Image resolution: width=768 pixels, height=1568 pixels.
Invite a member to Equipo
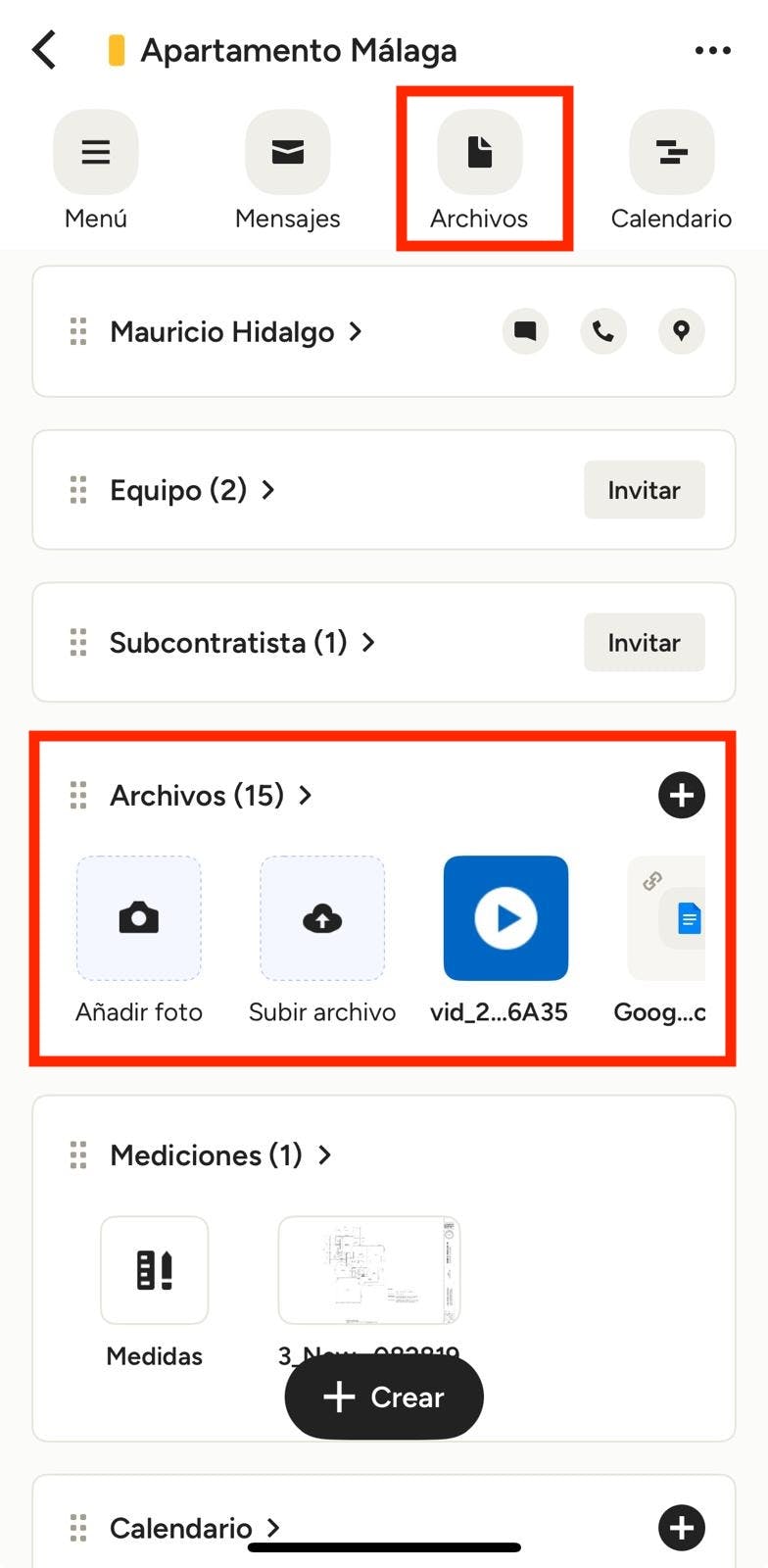point(644,490)
